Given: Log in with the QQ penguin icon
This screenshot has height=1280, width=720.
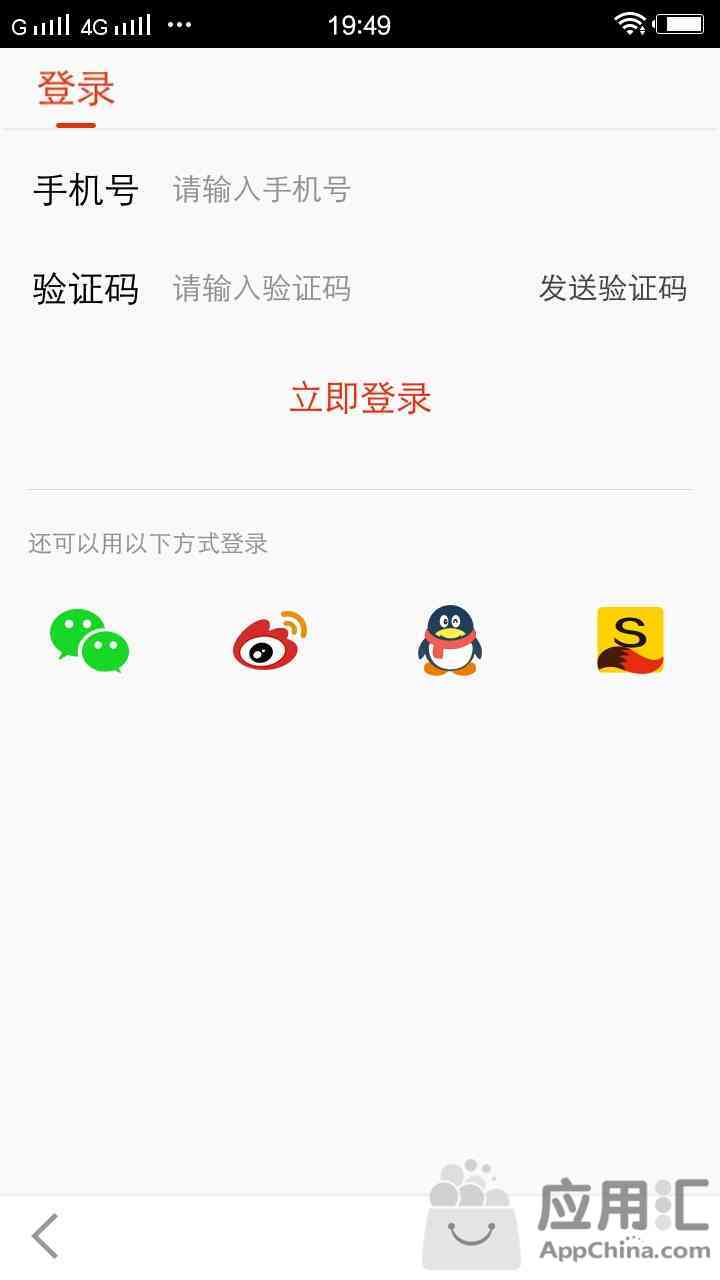Looking at the screenshot, I should (450, 640).
